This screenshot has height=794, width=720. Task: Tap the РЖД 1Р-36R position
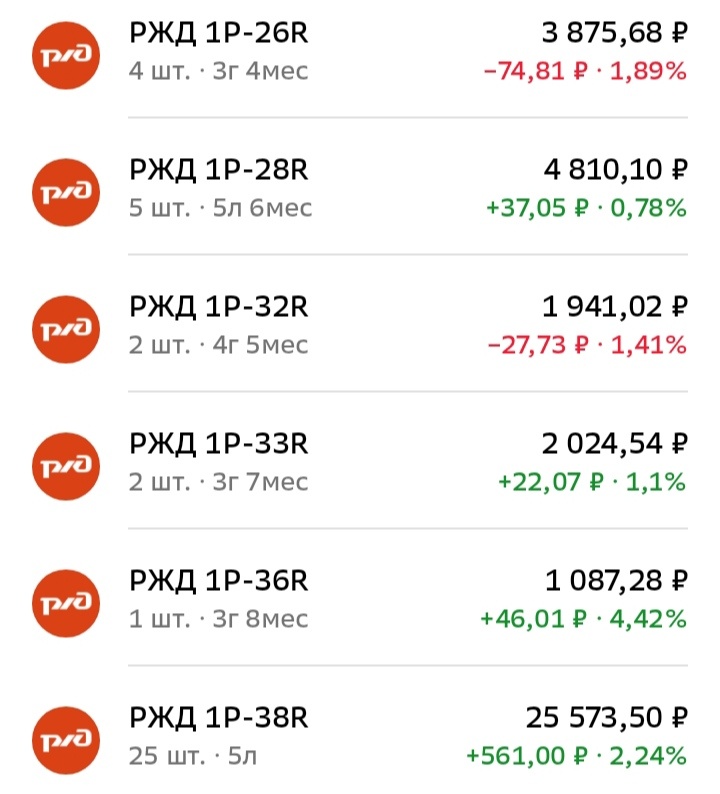click(360, 599)
